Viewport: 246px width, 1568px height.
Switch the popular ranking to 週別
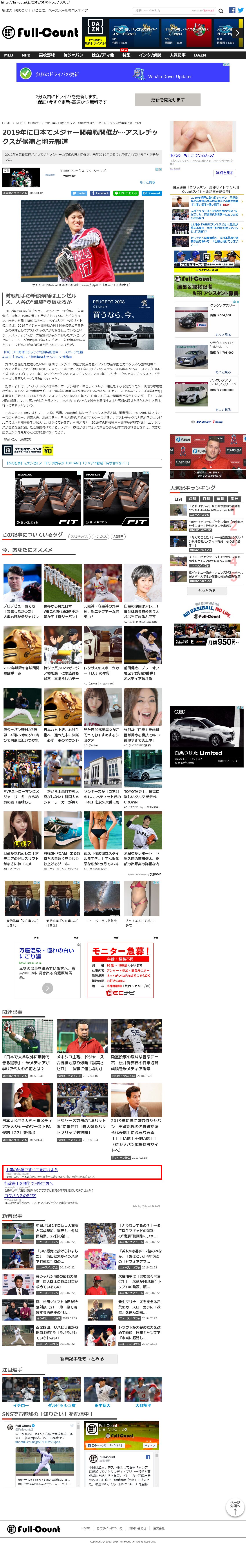[x=193, y=499]
